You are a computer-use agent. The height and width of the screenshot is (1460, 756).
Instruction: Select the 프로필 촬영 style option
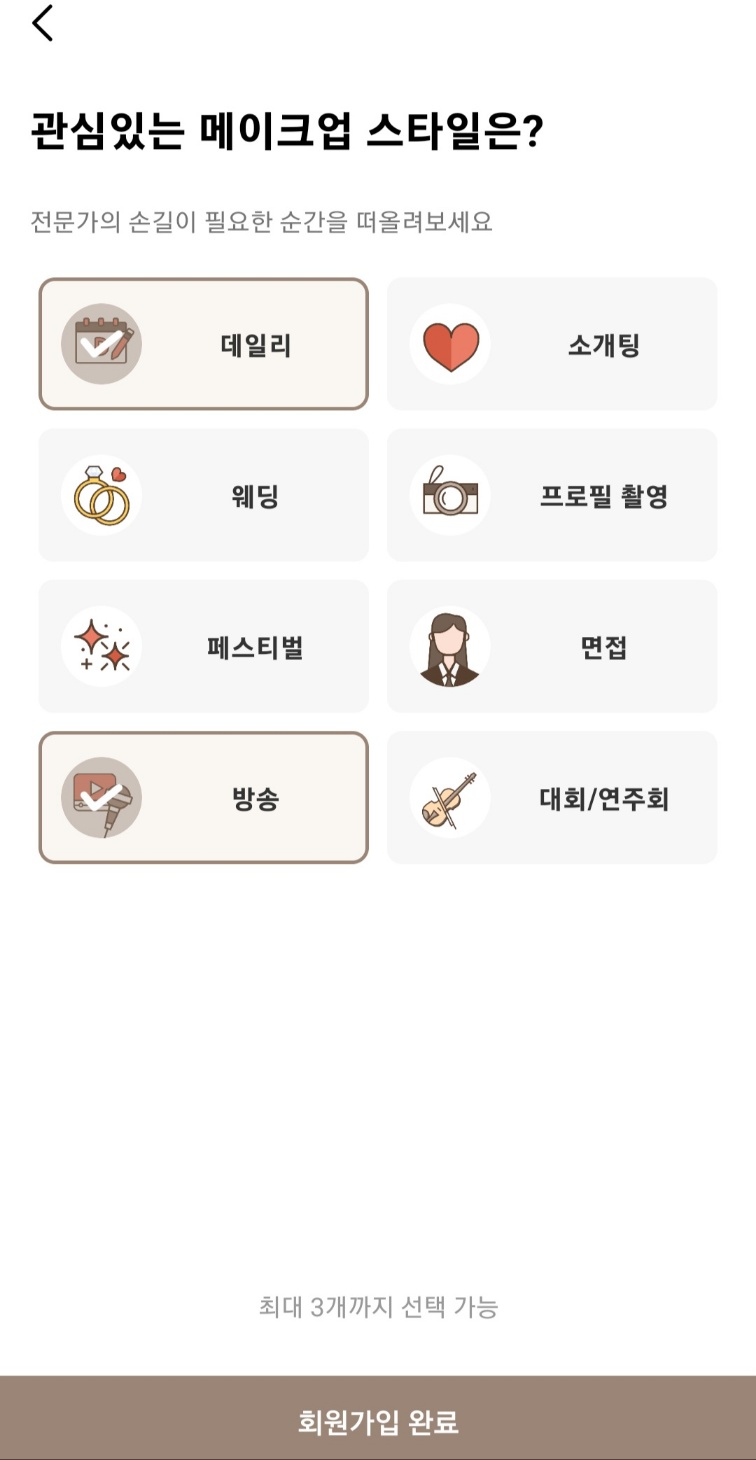click(552, 494)
